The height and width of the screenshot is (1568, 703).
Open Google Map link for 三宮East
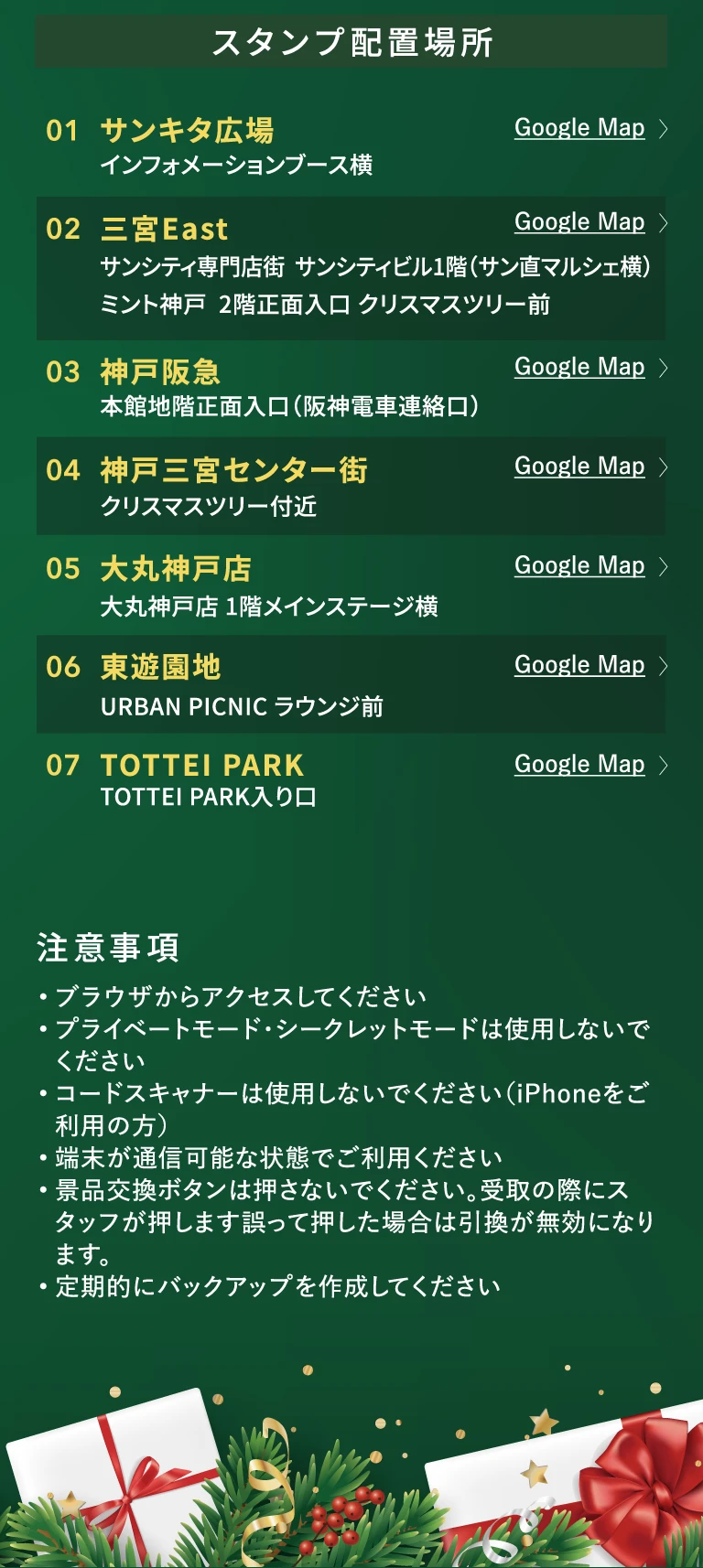pos(579,222)
